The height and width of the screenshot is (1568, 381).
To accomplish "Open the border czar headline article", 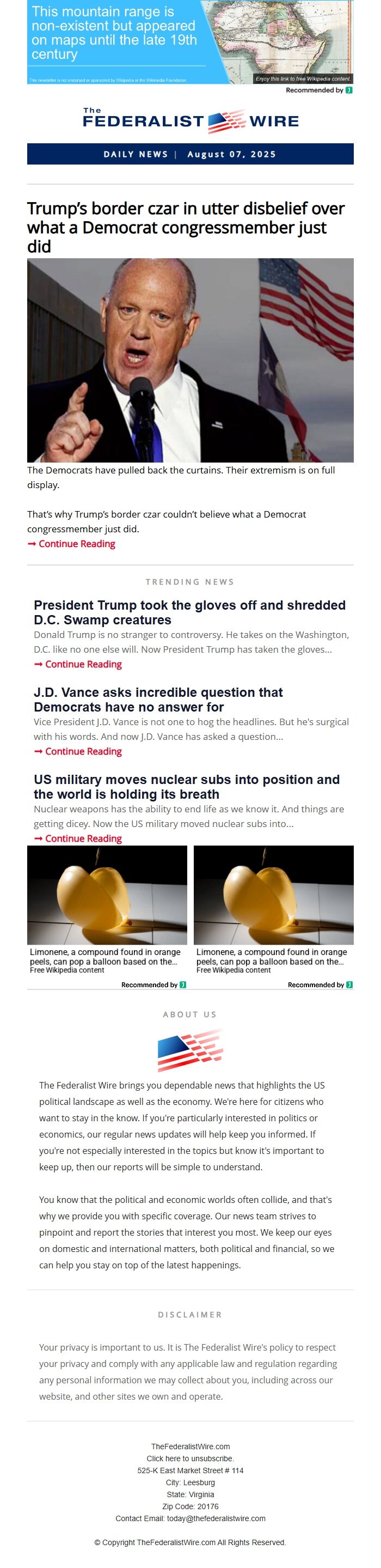I will click(186, 227).
